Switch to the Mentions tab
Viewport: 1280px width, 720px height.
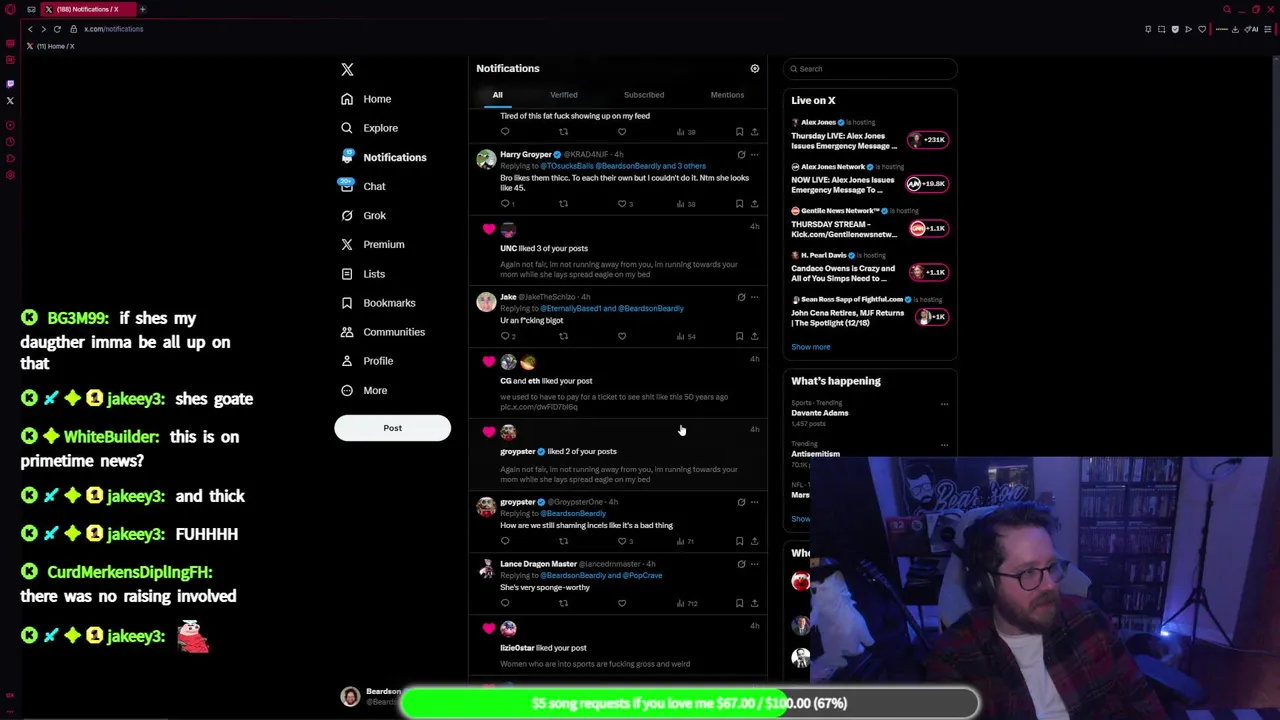tap(727, 95)
